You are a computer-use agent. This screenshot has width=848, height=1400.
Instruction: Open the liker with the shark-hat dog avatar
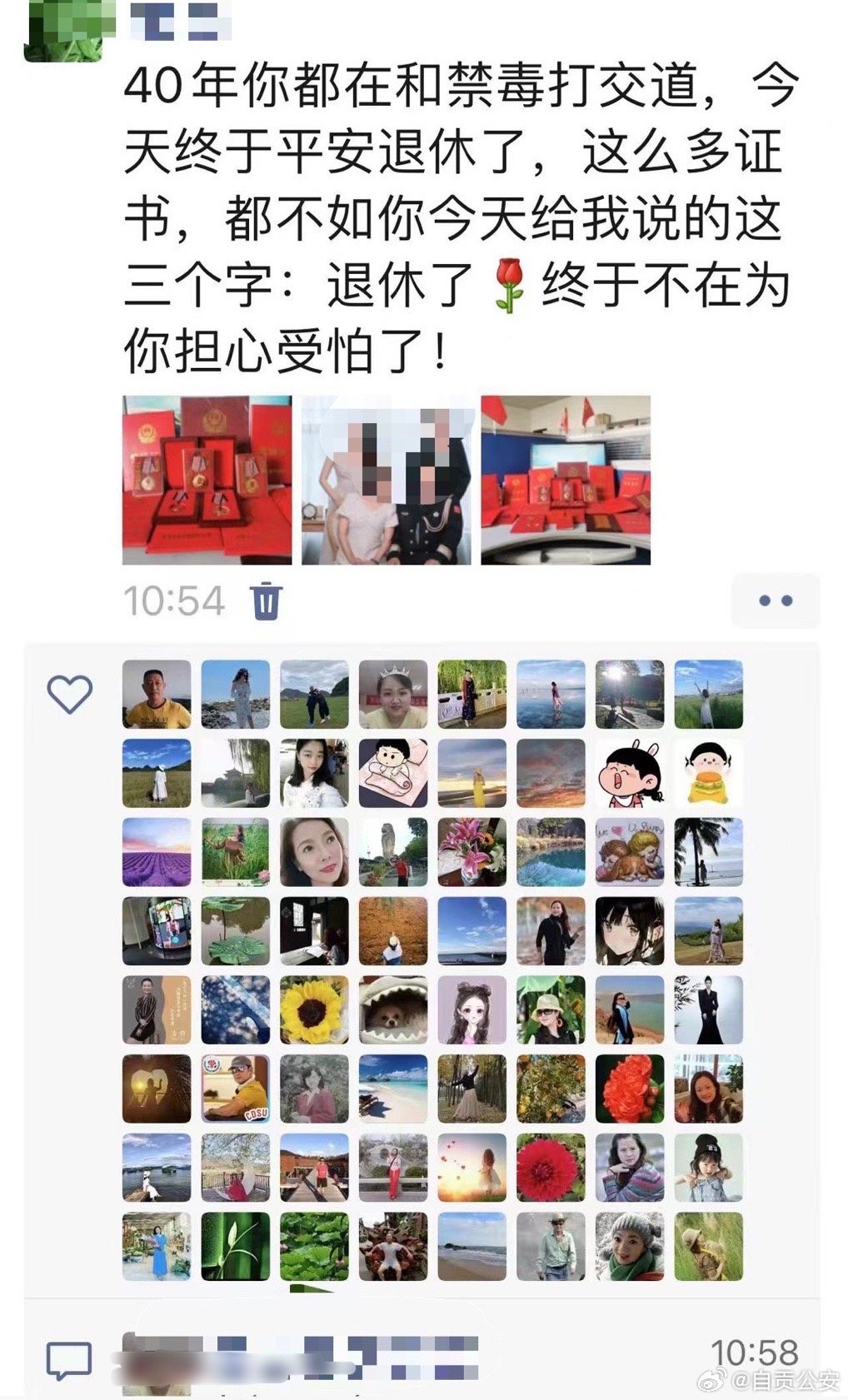click(x=393, y=1010)
